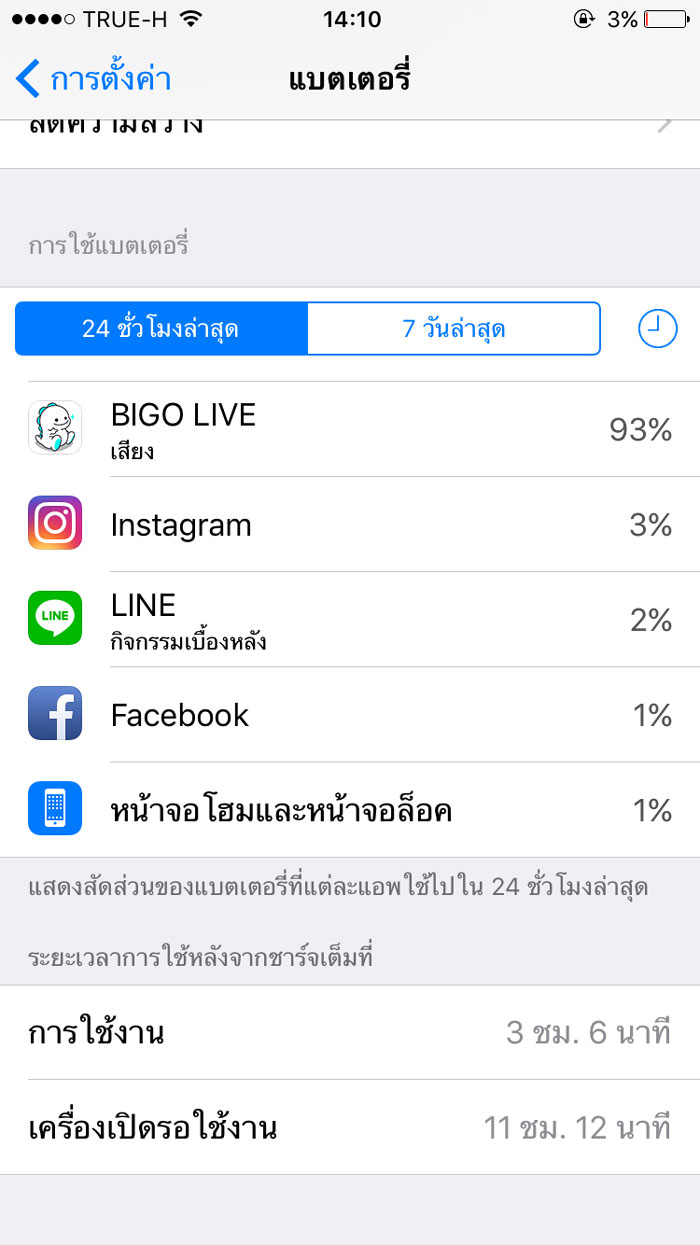Viewport: 700px width, 1245px height.
Task: Switch to the 7 วันล่าสุด segment
Action: (x=453, y=328)
